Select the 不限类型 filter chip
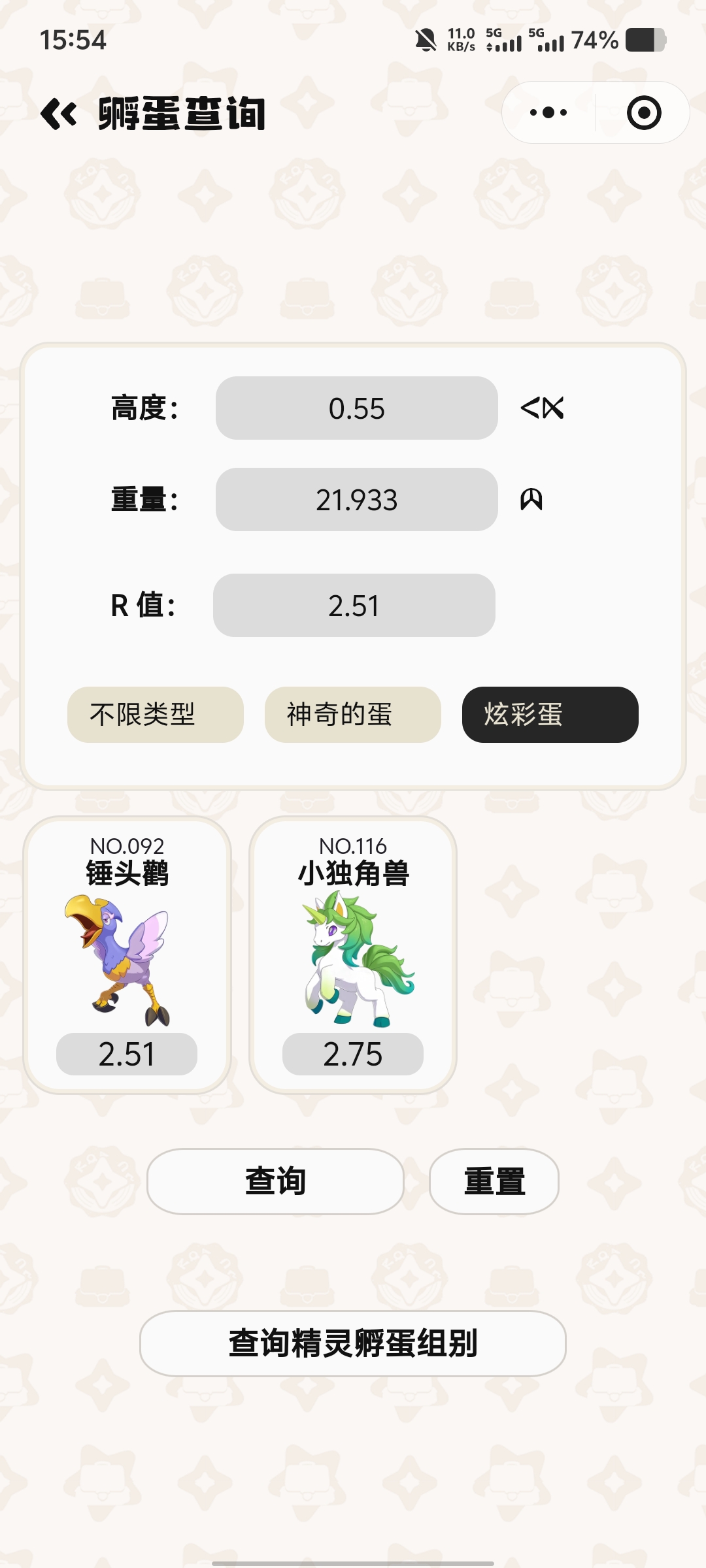This screenshot has height=1568, width=706. click(156, 715)
